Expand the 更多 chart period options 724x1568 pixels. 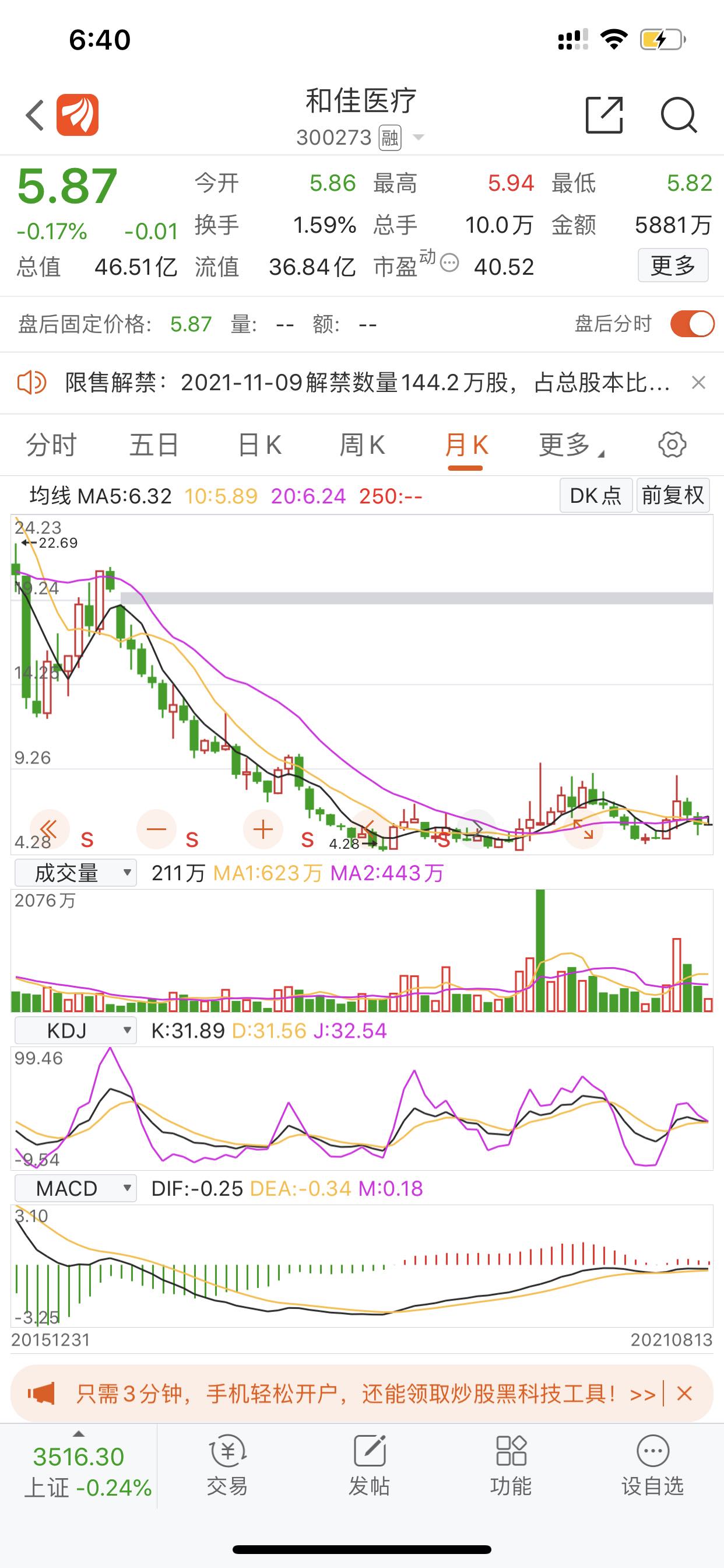(571, 445)
